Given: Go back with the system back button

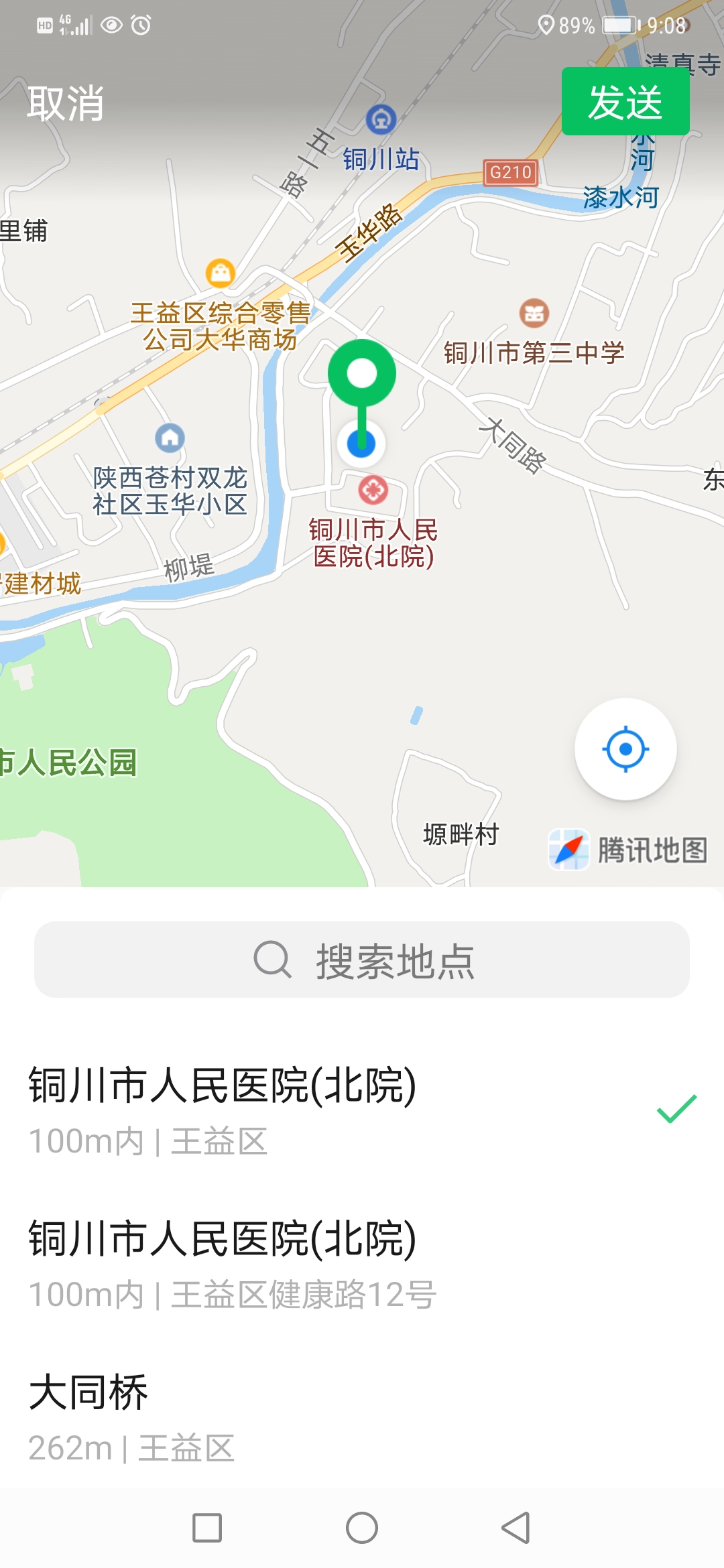Looking at the screenshot, I should 516,1528.
